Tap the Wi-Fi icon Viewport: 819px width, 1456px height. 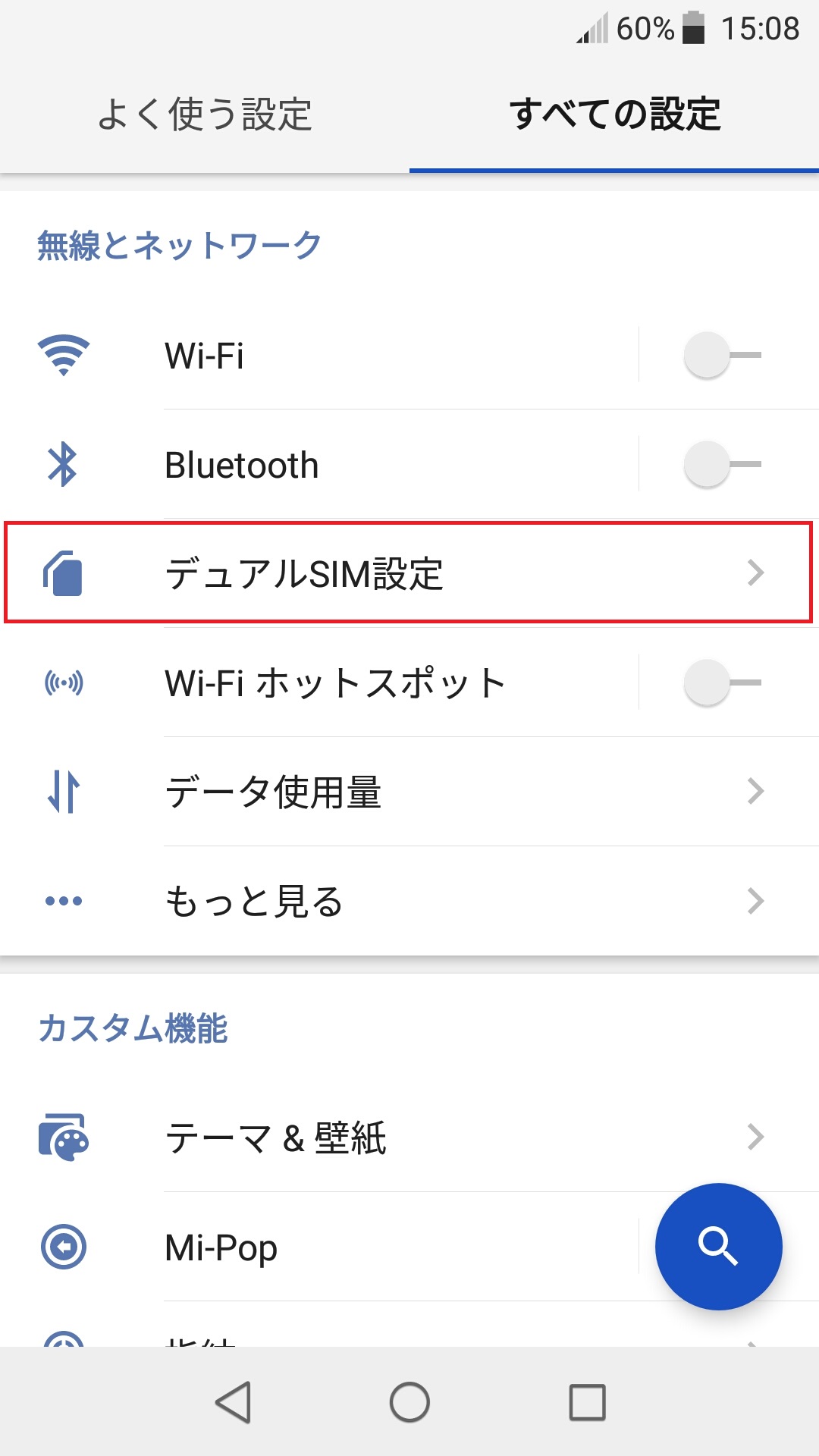[64, 355]
